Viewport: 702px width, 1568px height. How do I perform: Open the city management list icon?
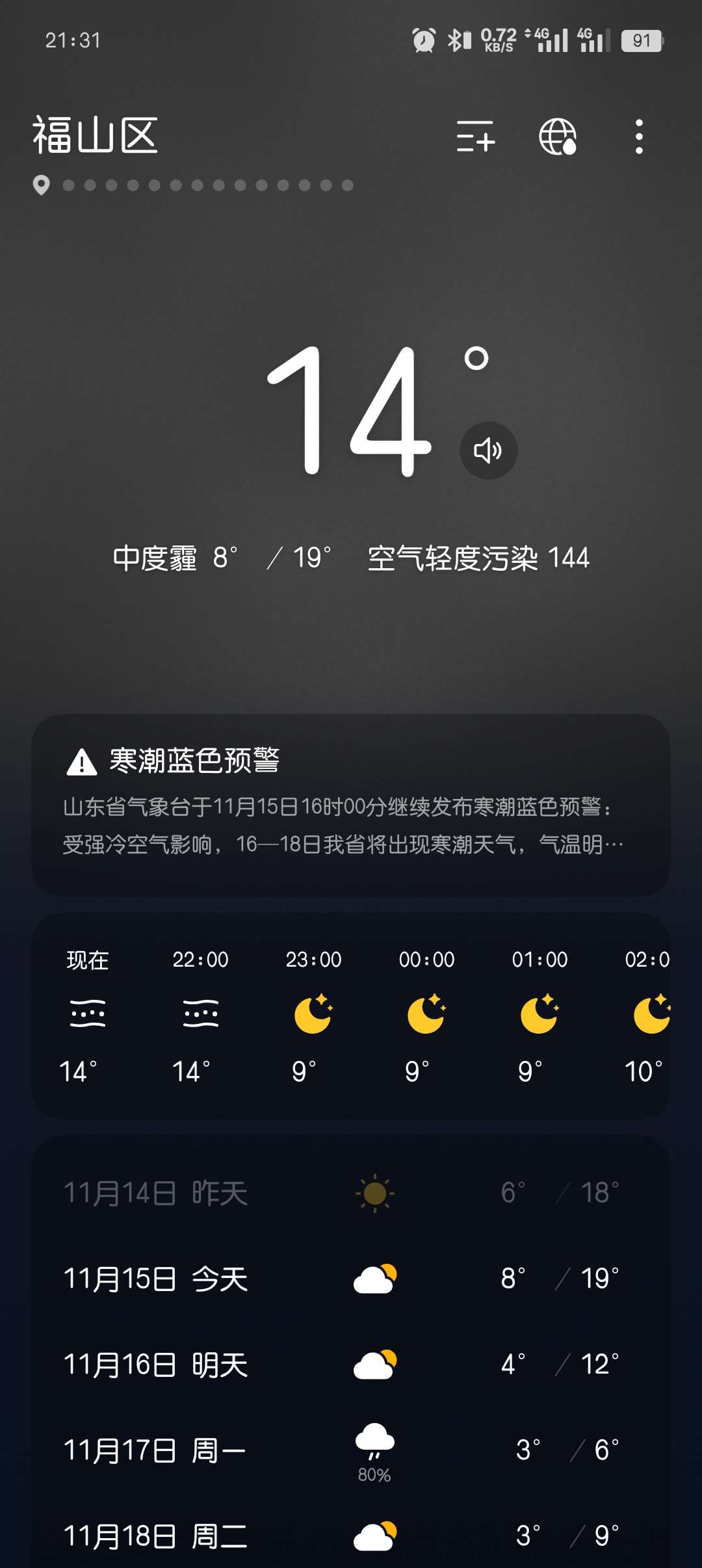(475, 137)
